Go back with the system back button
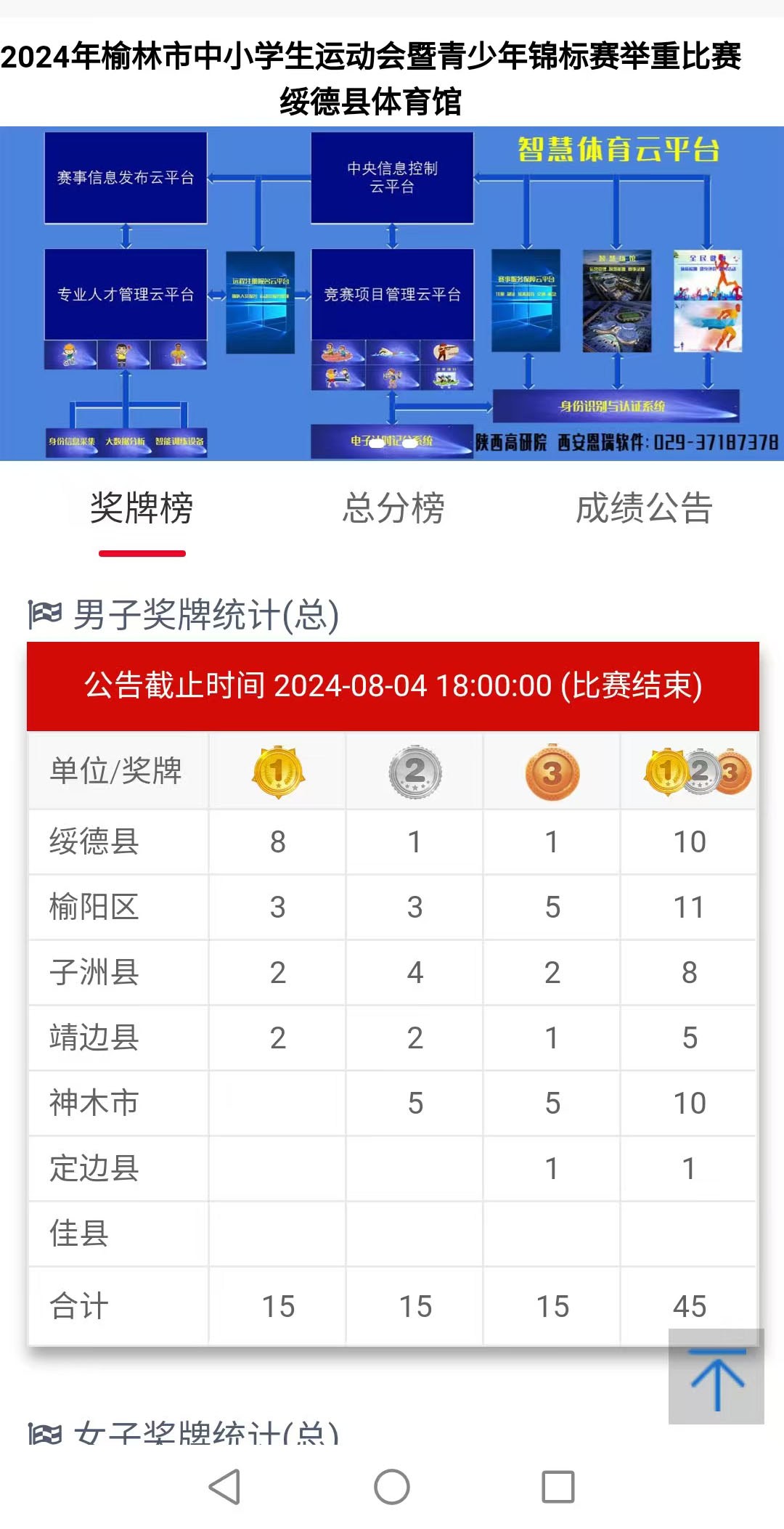This screenshot has height=1529, width=784. click(224, 1487)
